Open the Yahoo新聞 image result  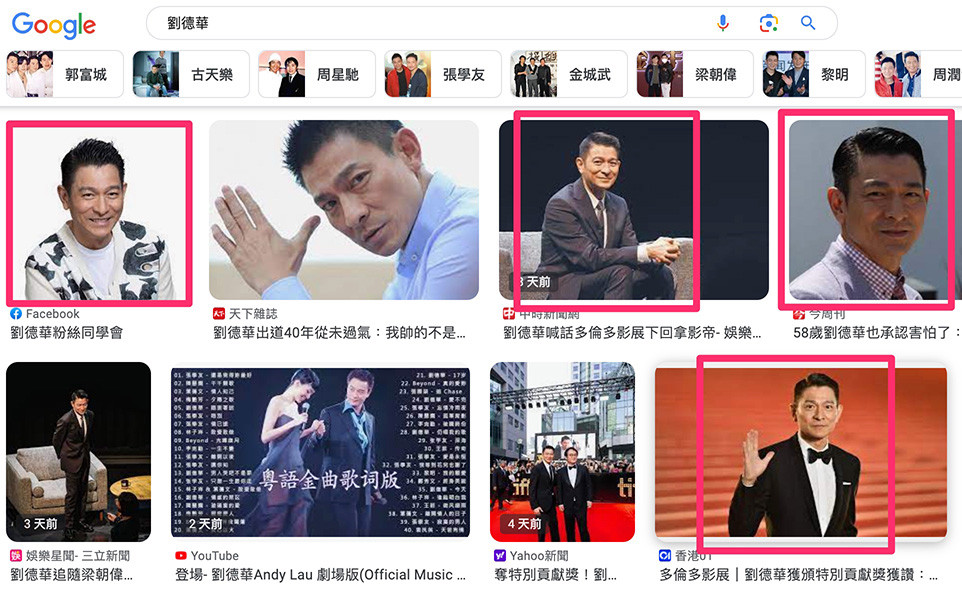563,452
